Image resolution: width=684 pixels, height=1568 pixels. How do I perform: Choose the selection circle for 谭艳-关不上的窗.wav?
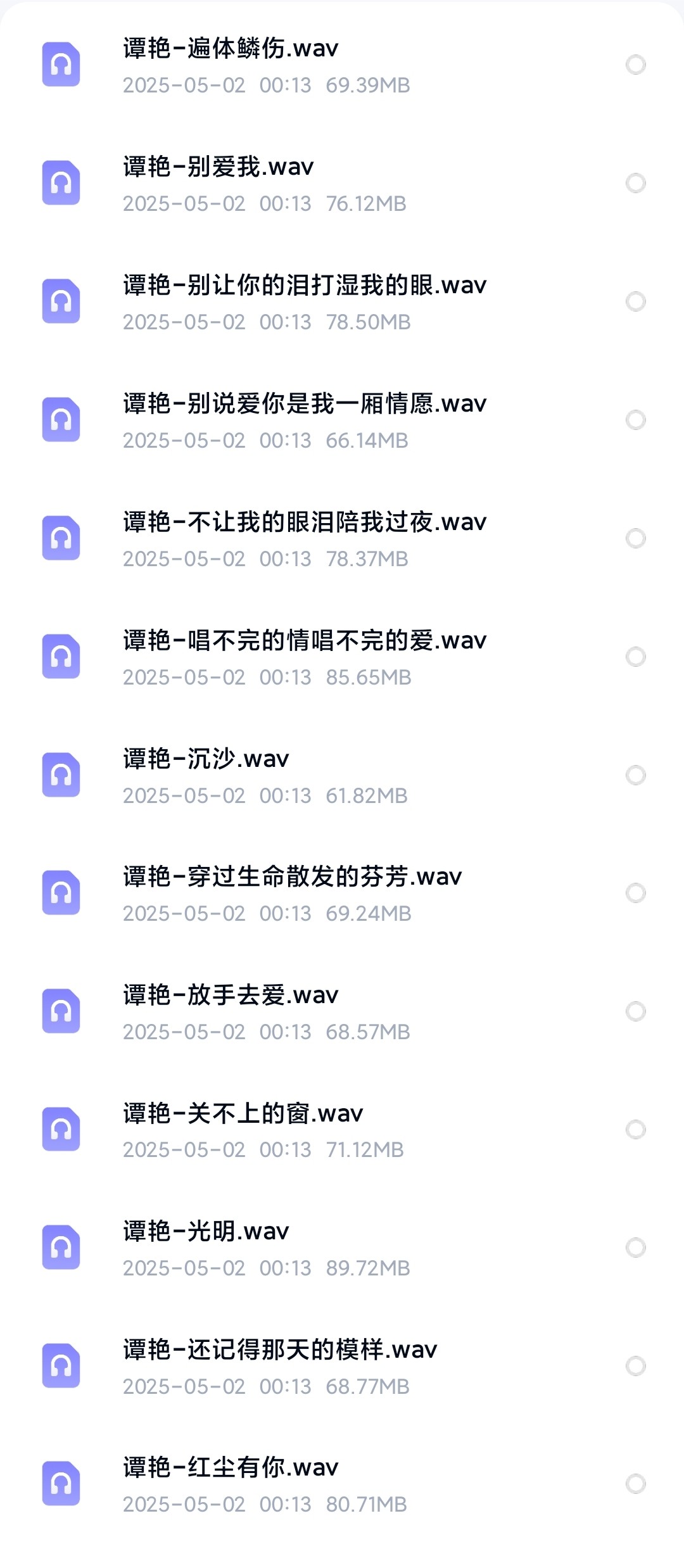(x=635, y=1129)
